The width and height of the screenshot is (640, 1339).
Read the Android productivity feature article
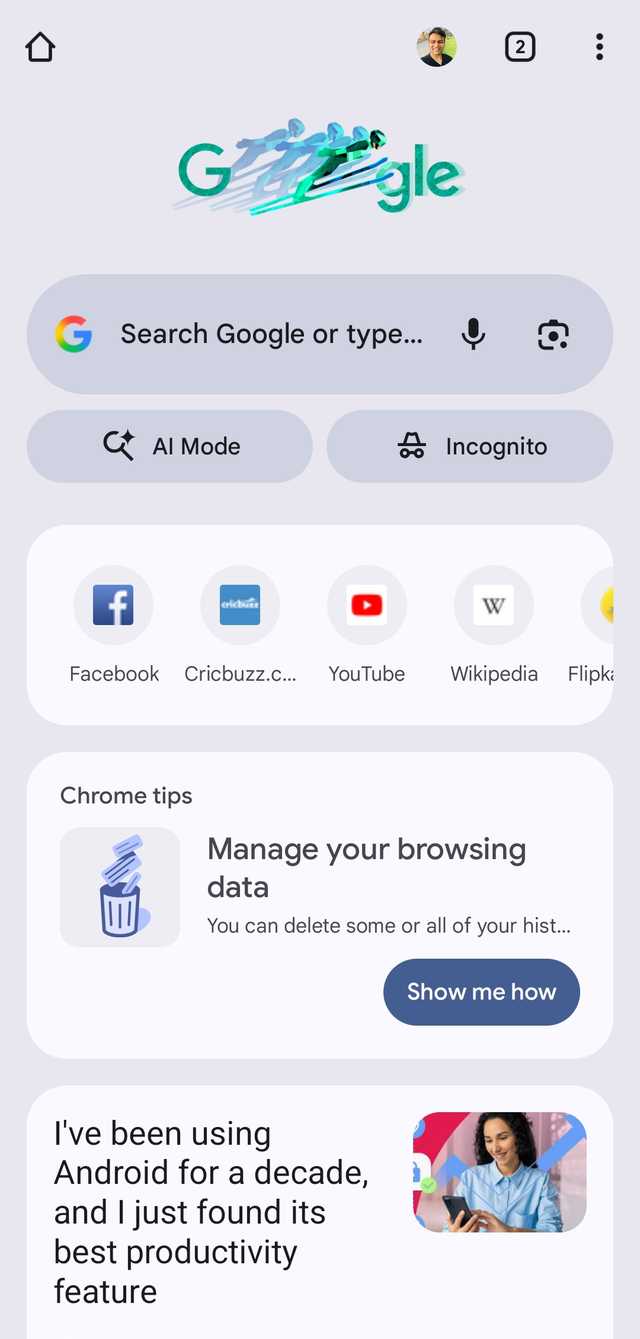pyautogui.click(x=210, y=1212)
